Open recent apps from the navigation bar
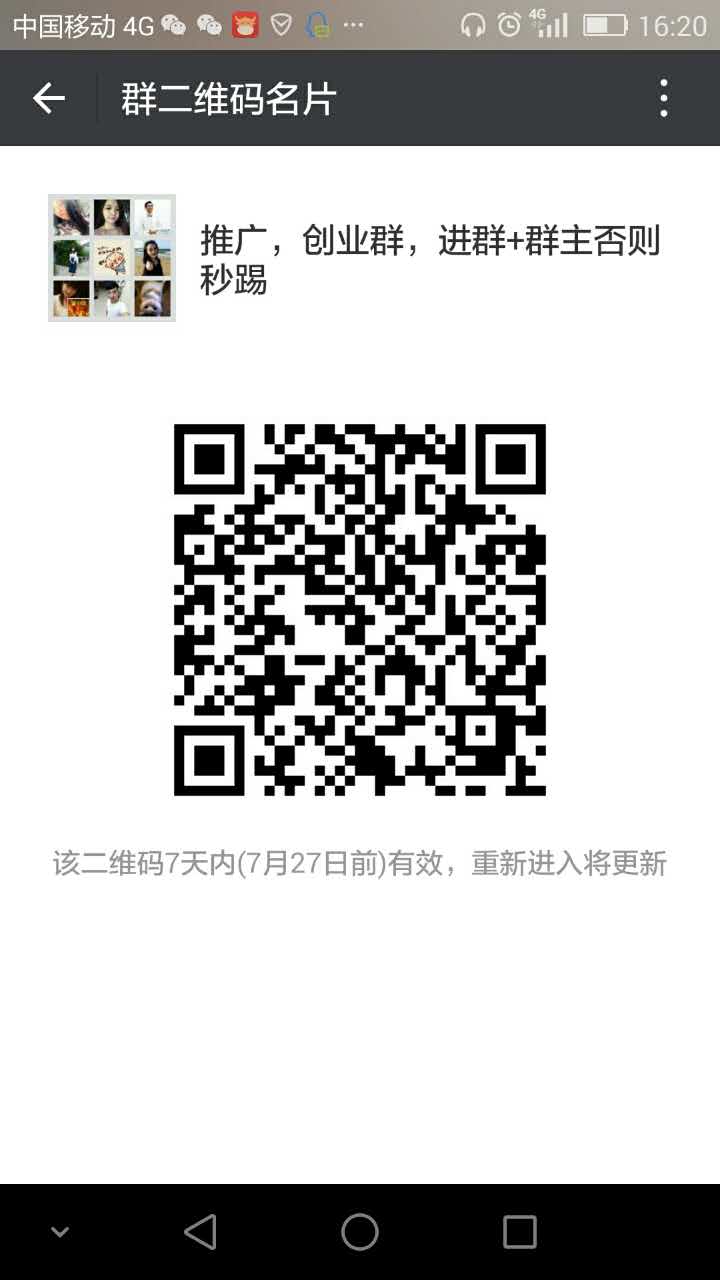The width and height of the screenshot is (720, 1280). coord(519,1232)
